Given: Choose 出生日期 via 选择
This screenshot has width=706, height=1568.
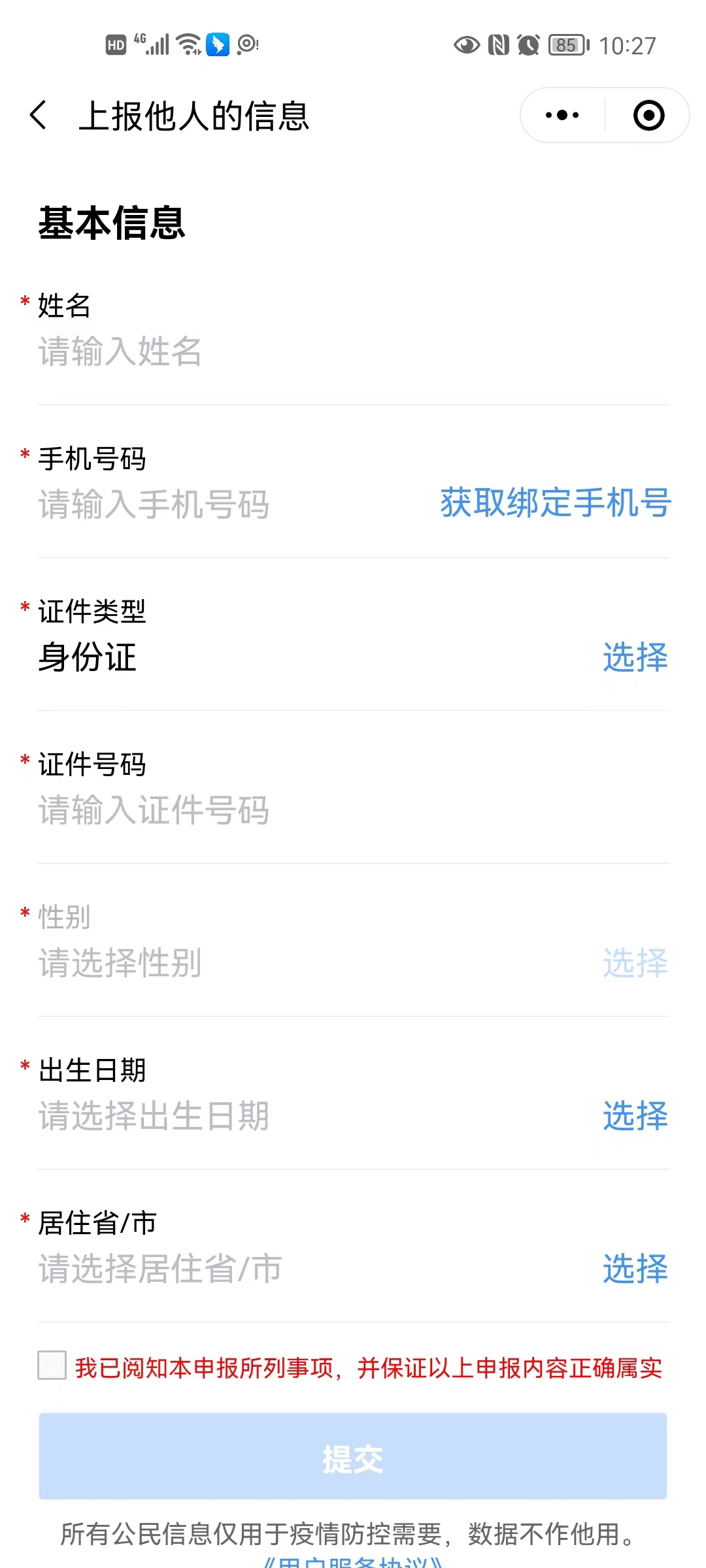Looking at the screenshot, I should [x=635, y=1116].
